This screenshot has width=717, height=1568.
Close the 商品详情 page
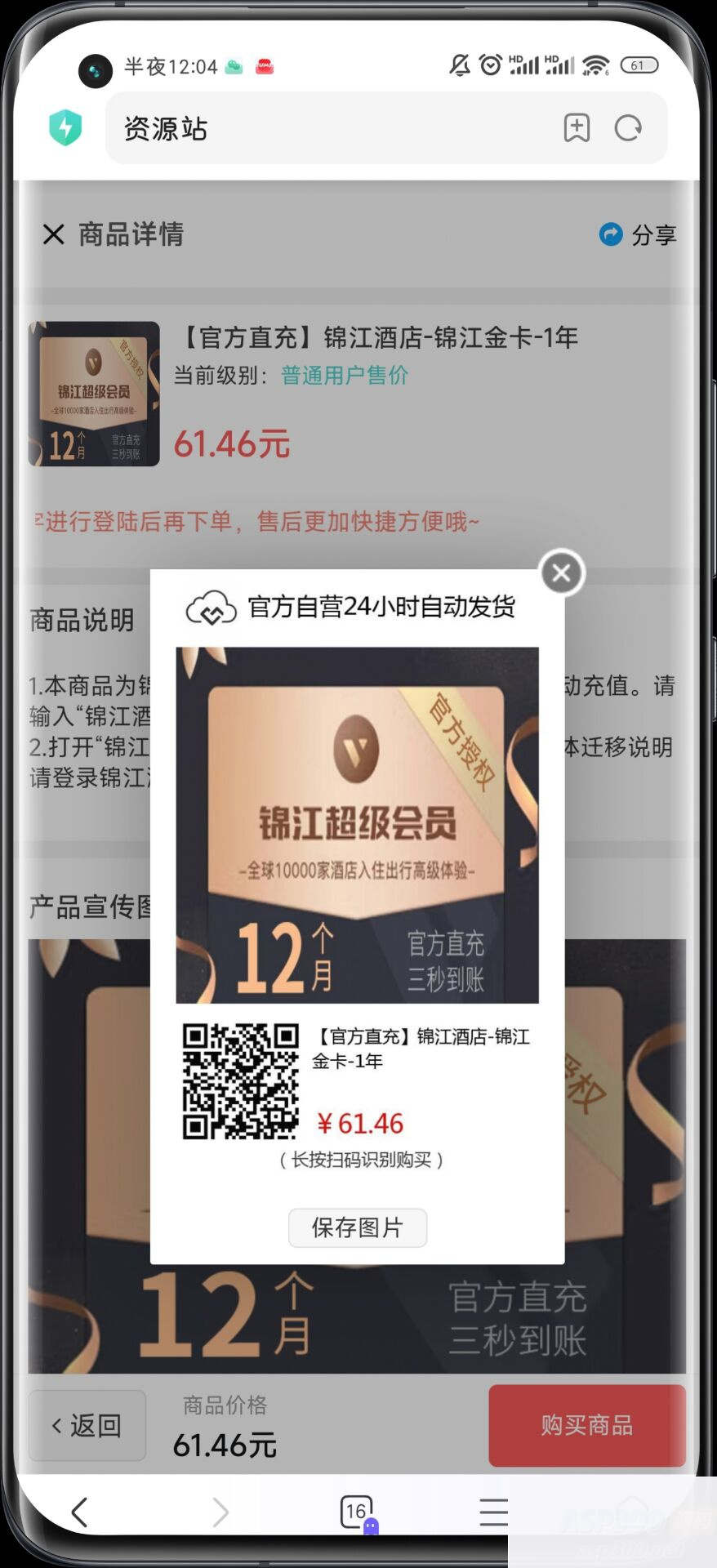coord(54,235)
